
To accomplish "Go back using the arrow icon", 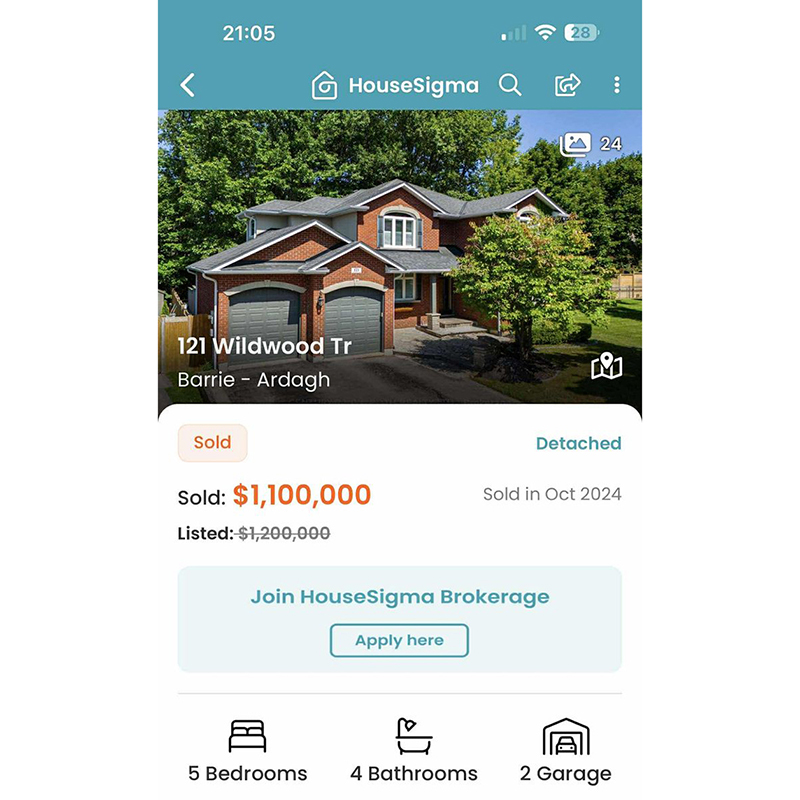I will pyautogui.click(x=188, y=86).
